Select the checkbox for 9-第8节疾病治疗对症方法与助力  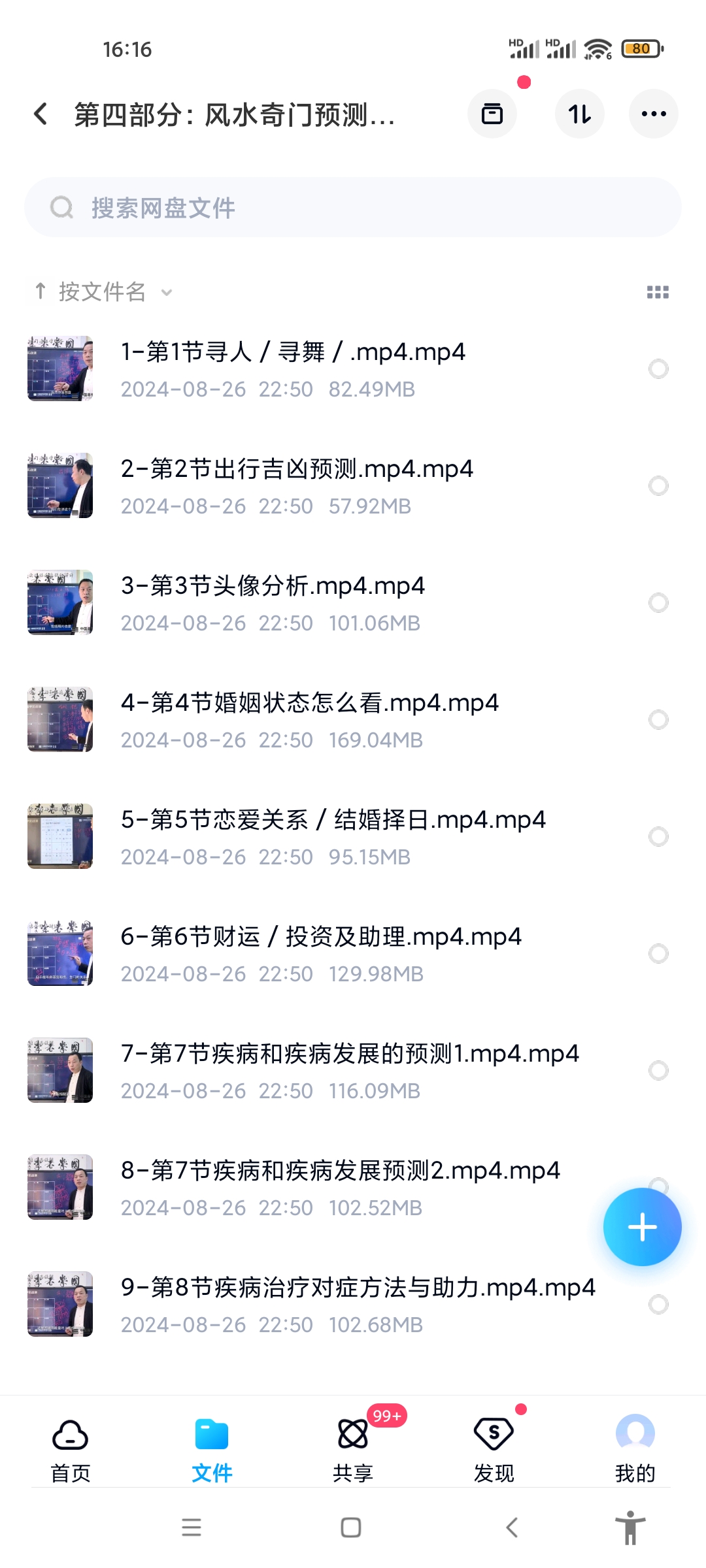[658, 1304]
